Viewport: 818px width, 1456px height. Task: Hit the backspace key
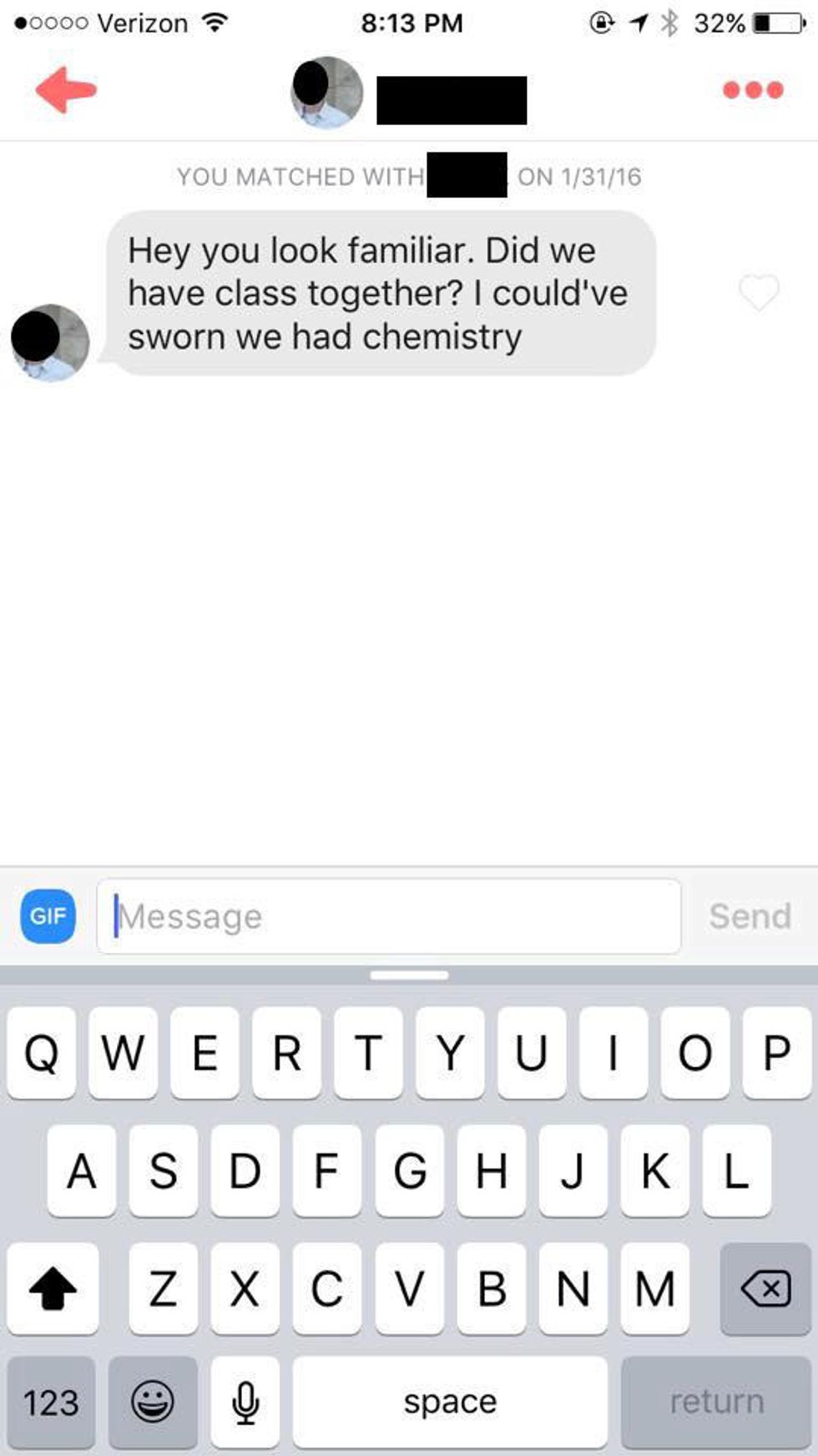tap(765, 1288)
